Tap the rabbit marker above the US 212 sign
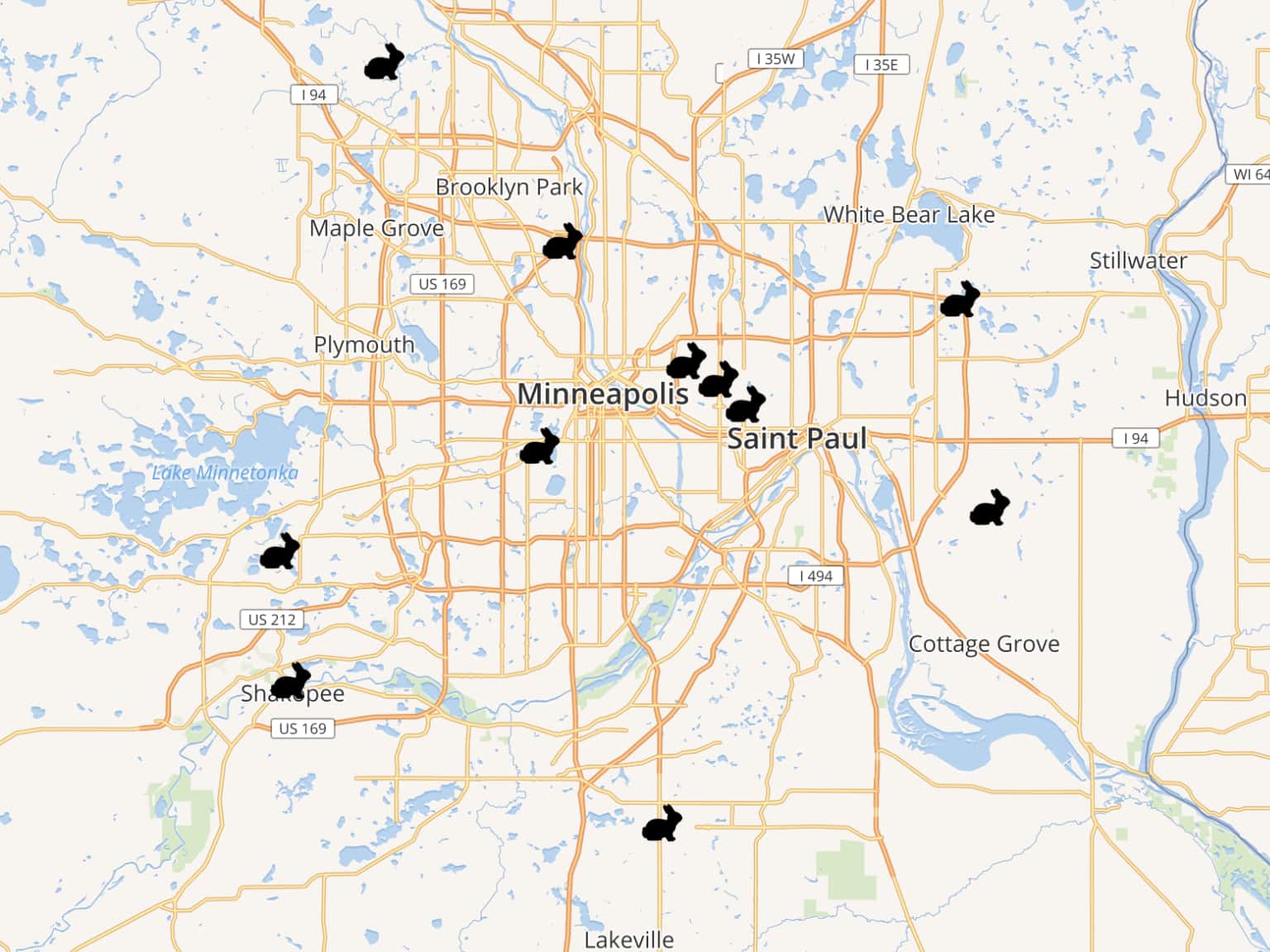Image resolution: width=1270 pixels, height=952 pixels. 279,552
